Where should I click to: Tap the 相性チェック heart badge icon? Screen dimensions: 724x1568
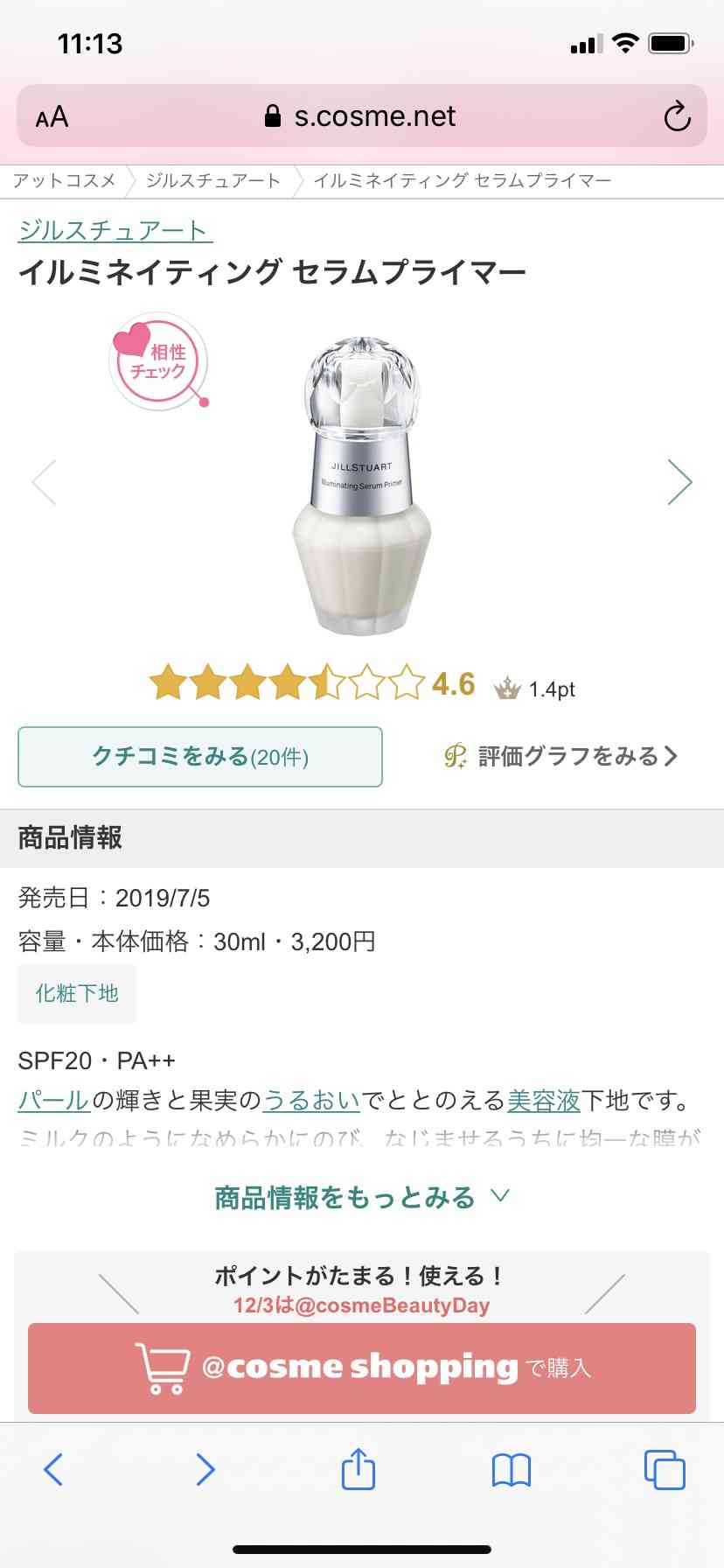[x=157, y=363]
